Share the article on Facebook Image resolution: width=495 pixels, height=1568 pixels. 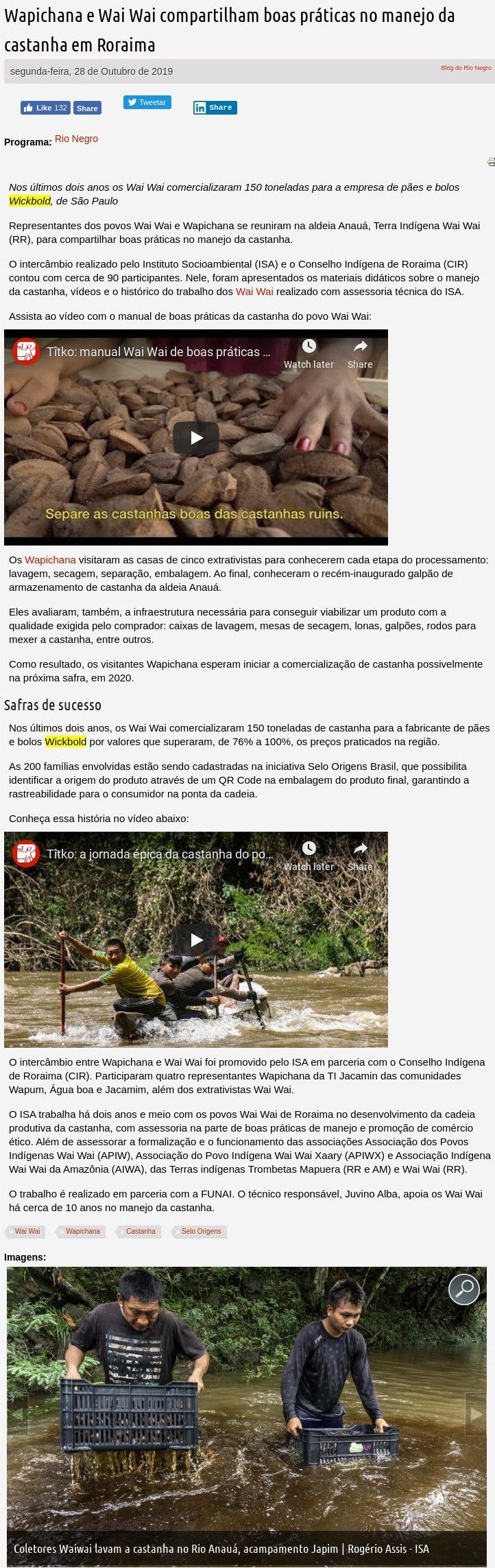click(x=87, y=108)
